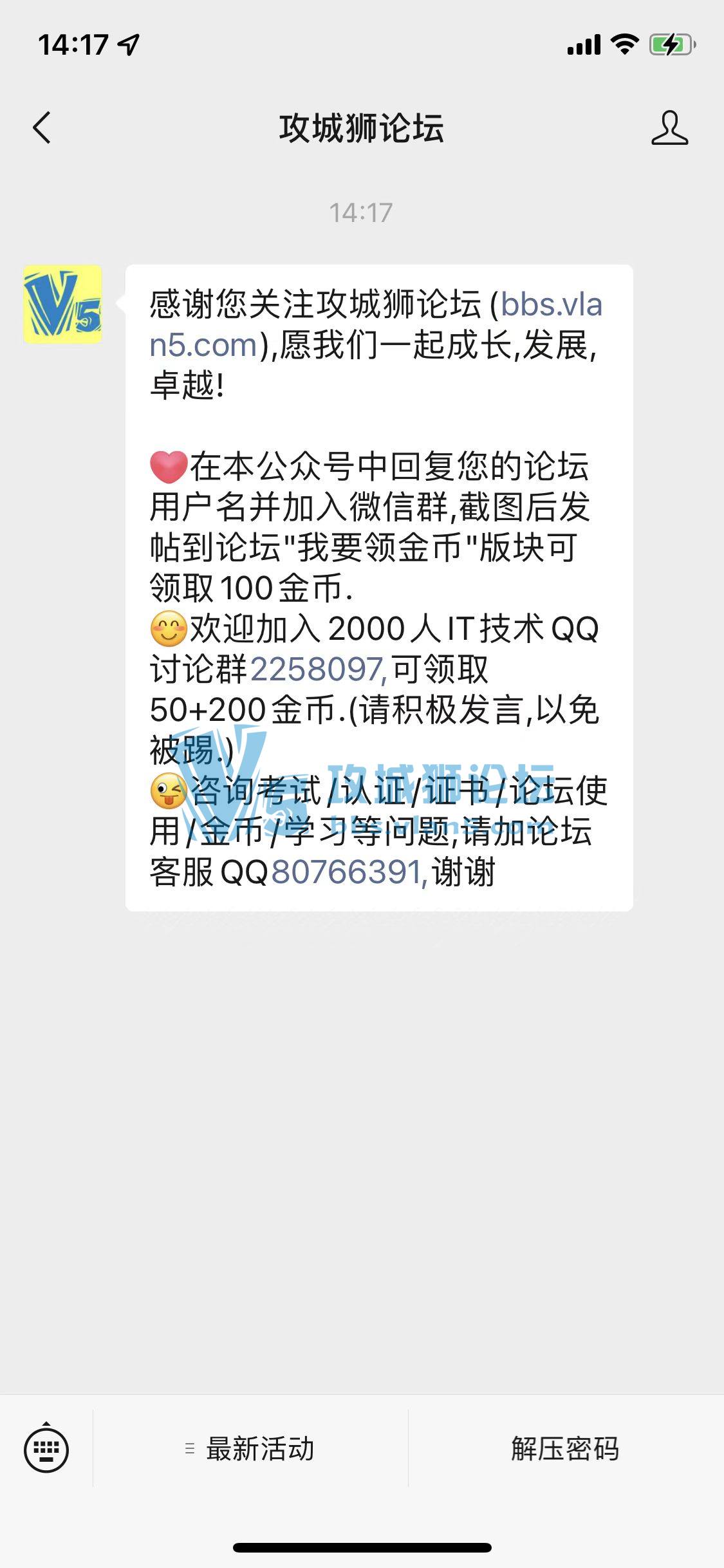Switch to keyboard input mode
Image resolution: width=724 pixels, height=1568 pixels.
click(x=46, y=1450)
